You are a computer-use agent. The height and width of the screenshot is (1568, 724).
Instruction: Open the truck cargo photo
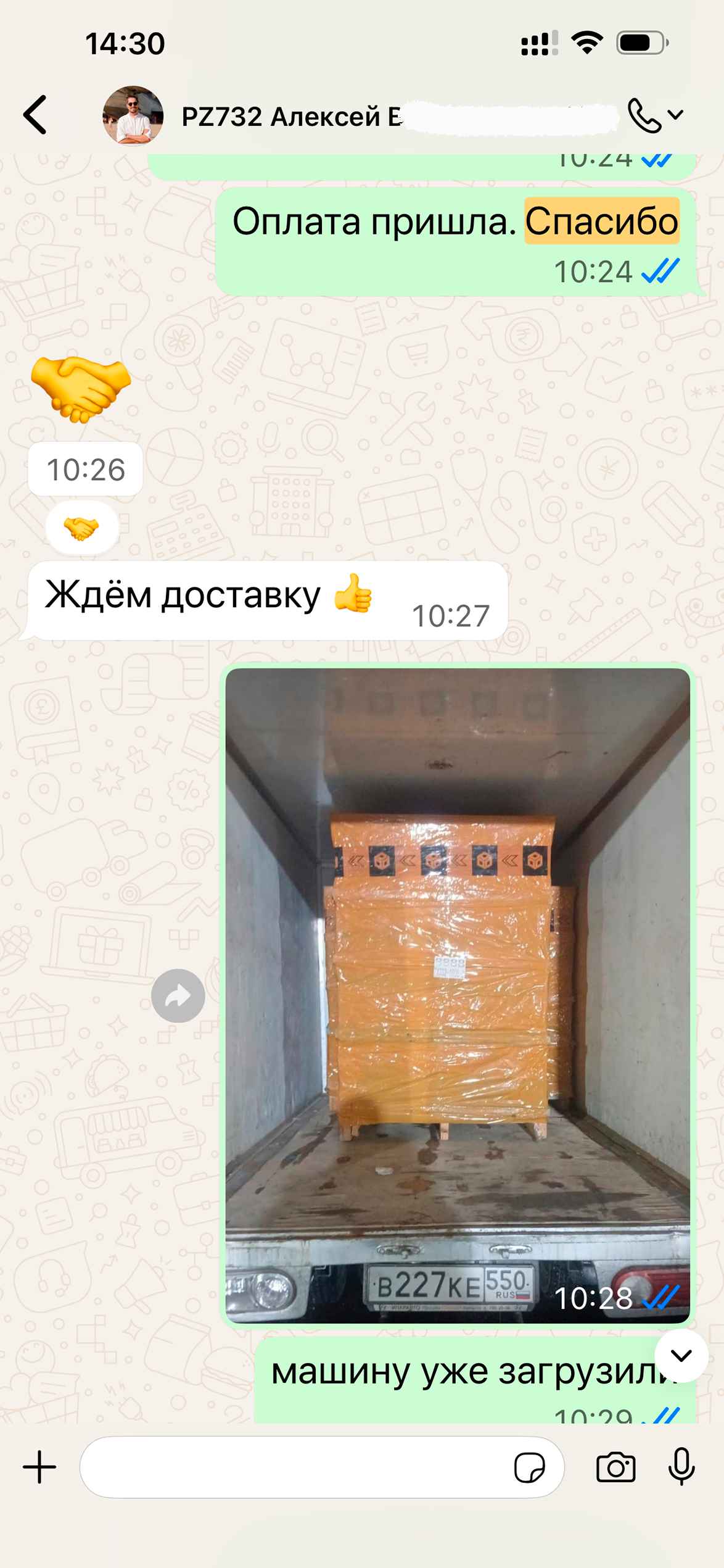point(457,994)
